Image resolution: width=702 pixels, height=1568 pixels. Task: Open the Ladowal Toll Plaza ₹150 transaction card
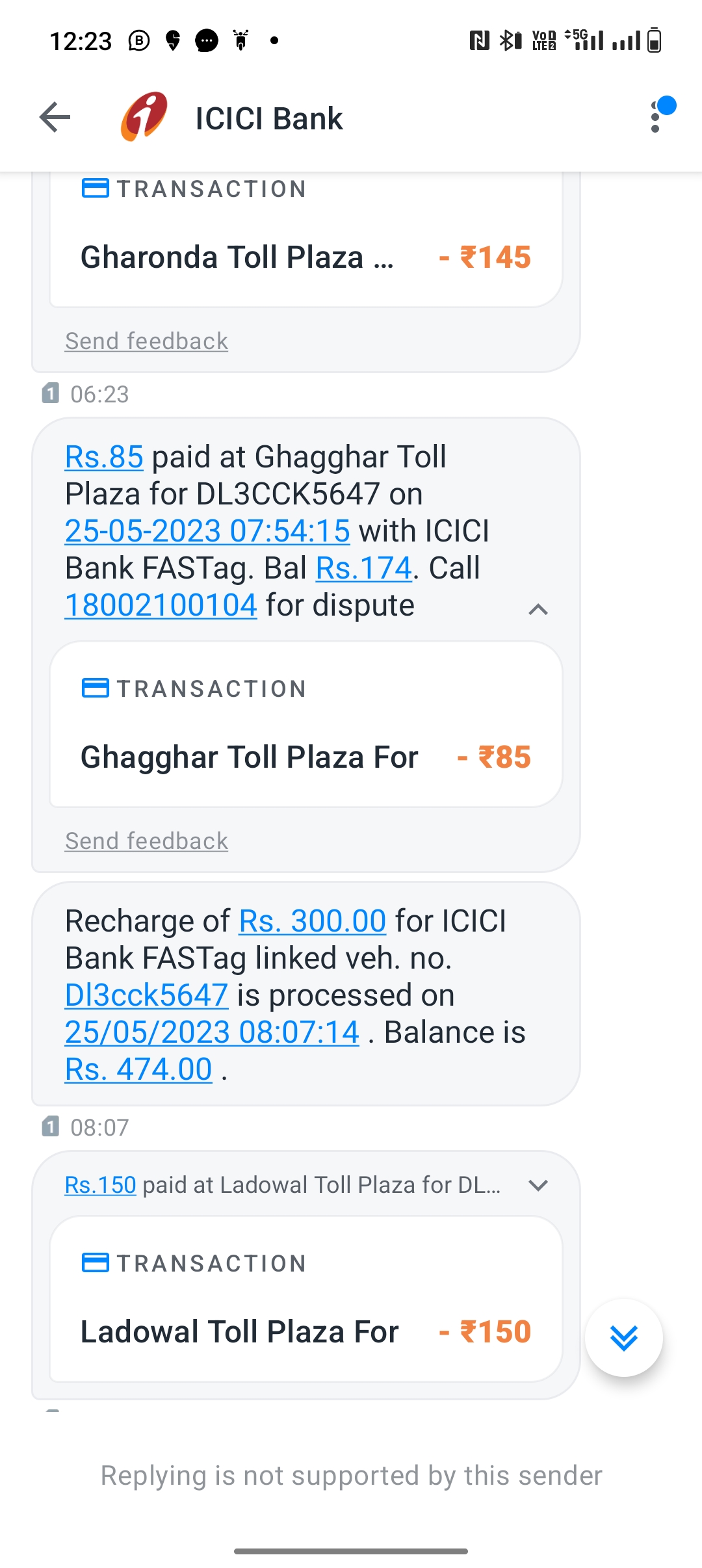tap(305, 1299)
